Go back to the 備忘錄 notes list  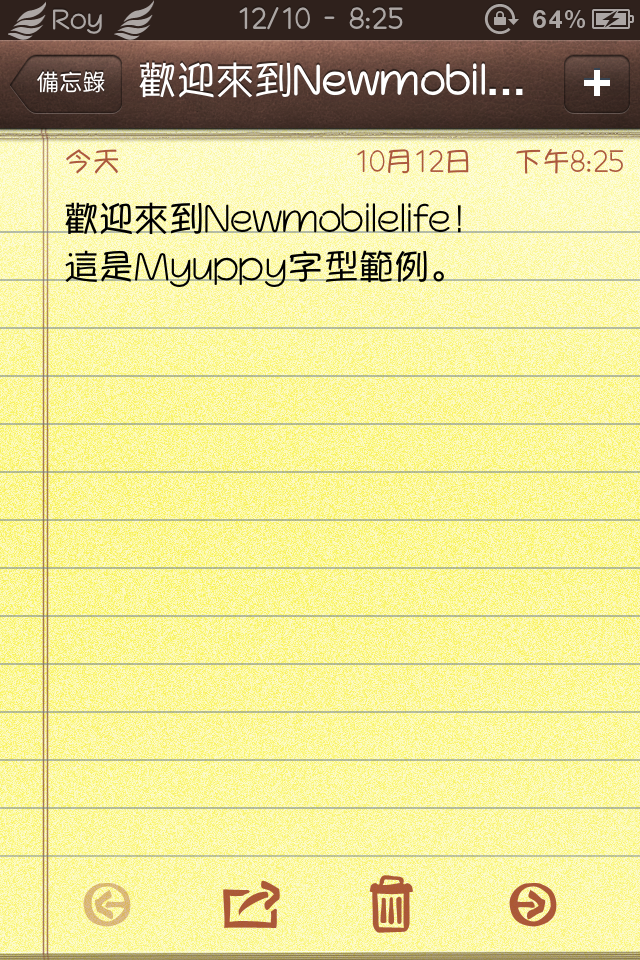67,84
